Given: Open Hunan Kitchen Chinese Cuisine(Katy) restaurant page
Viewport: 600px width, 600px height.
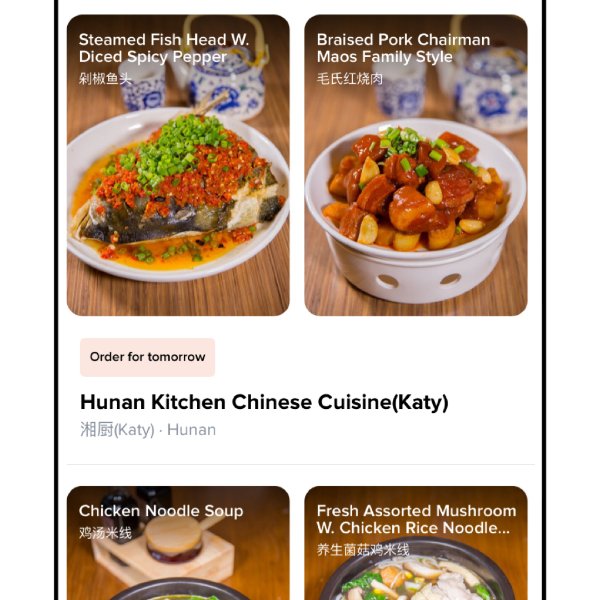Looking at the screenshot, I should [x=264, y=402].
